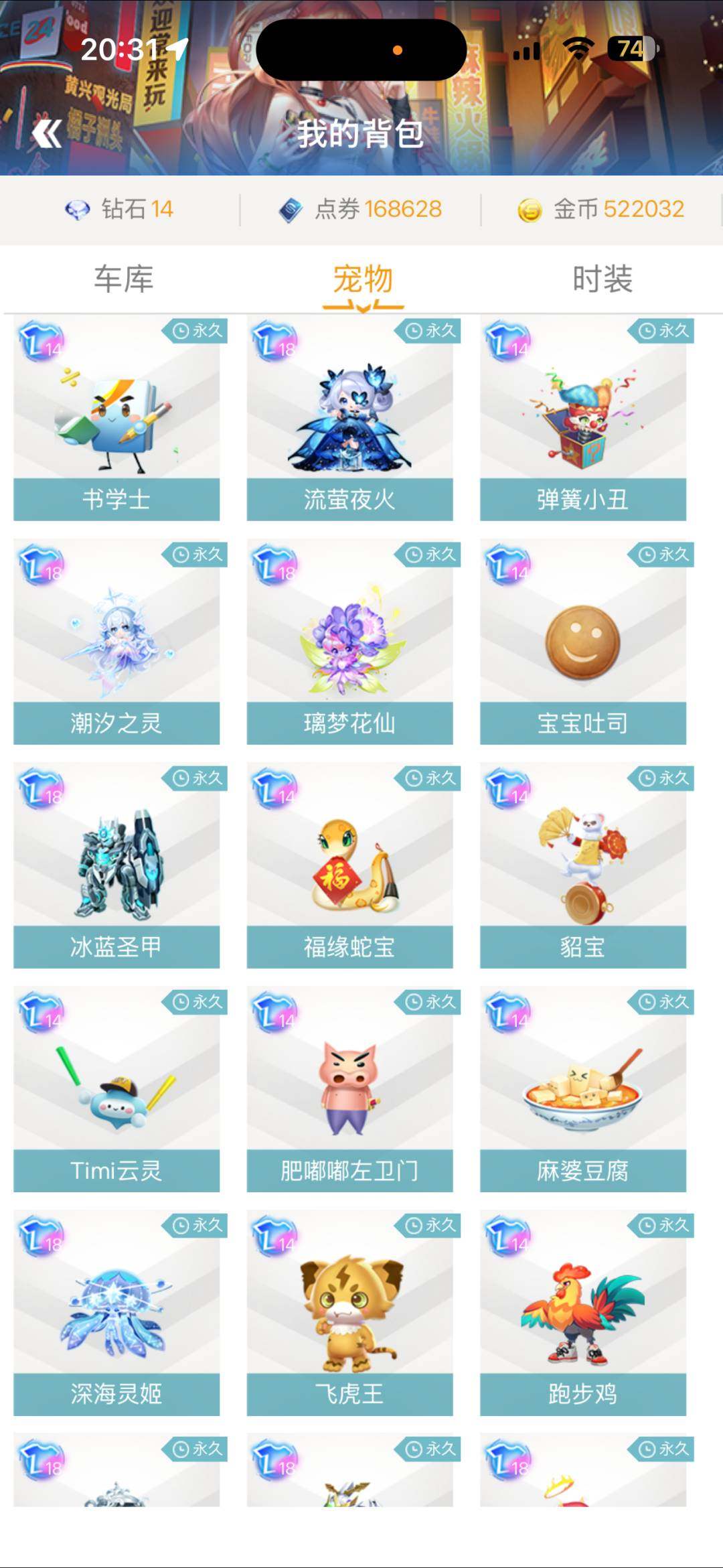
Task: Select the 福缘蛇宝 pet
Action: coord(349,867)
